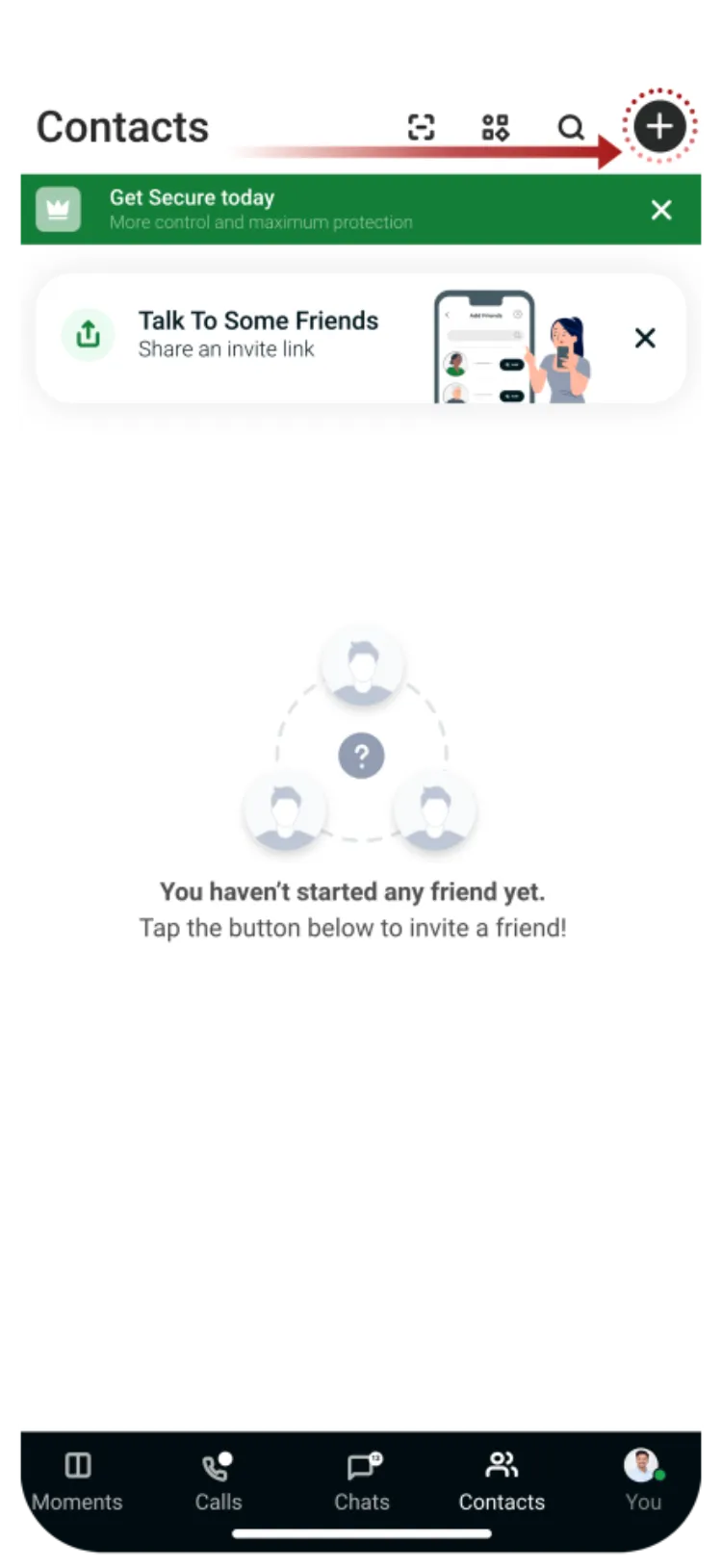Open the You profile tab

tap(642, 1482)
